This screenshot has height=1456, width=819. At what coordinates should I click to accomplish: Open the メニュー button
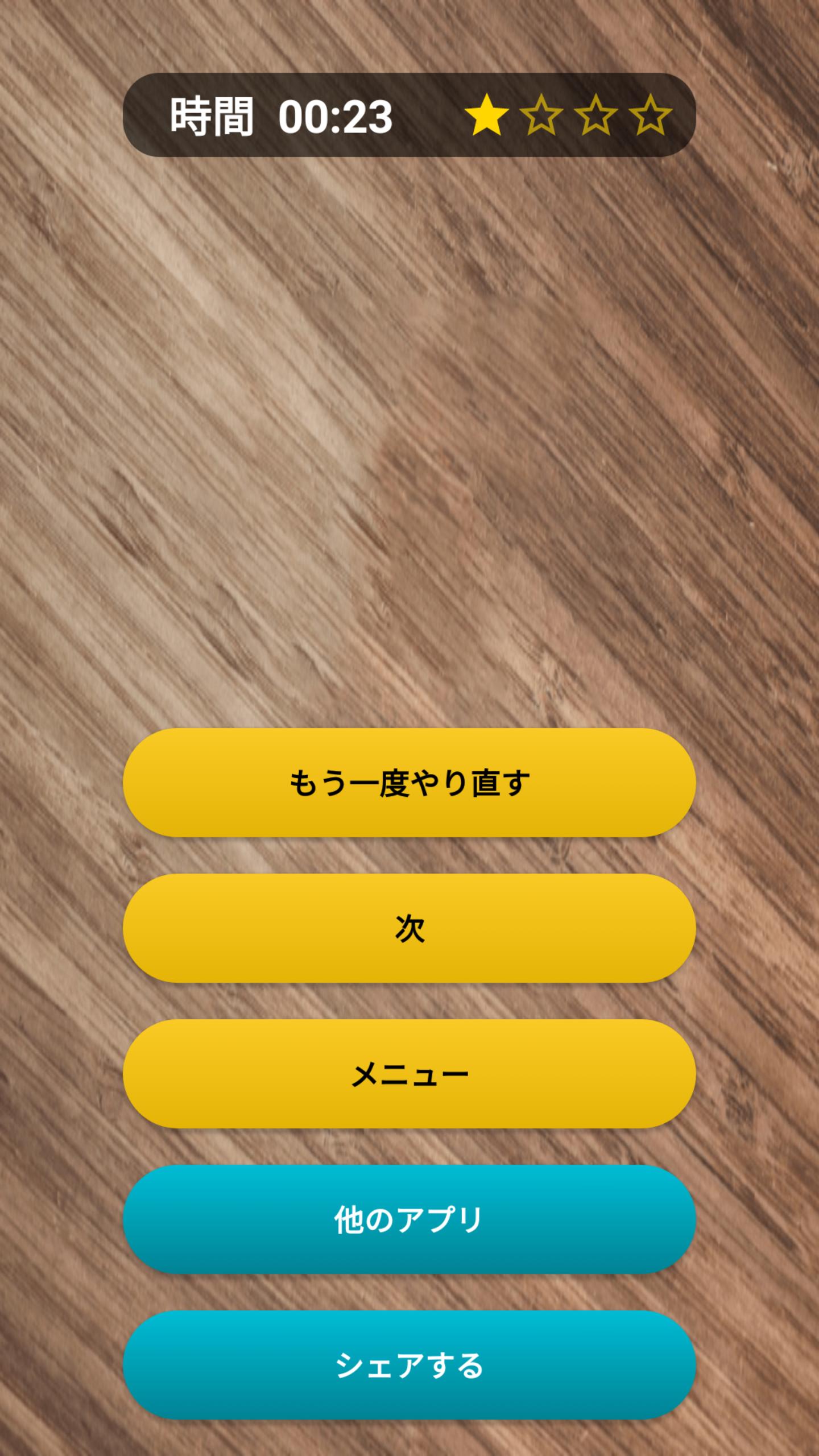[x=409, y=1074]
